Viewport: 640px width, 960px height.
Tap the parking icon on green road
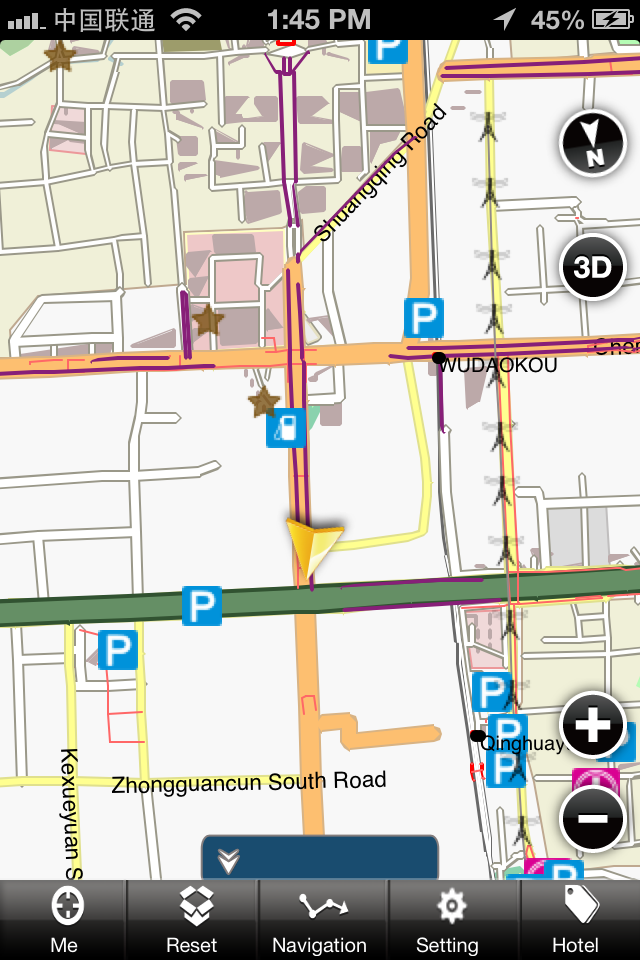(x=202, y=606)
